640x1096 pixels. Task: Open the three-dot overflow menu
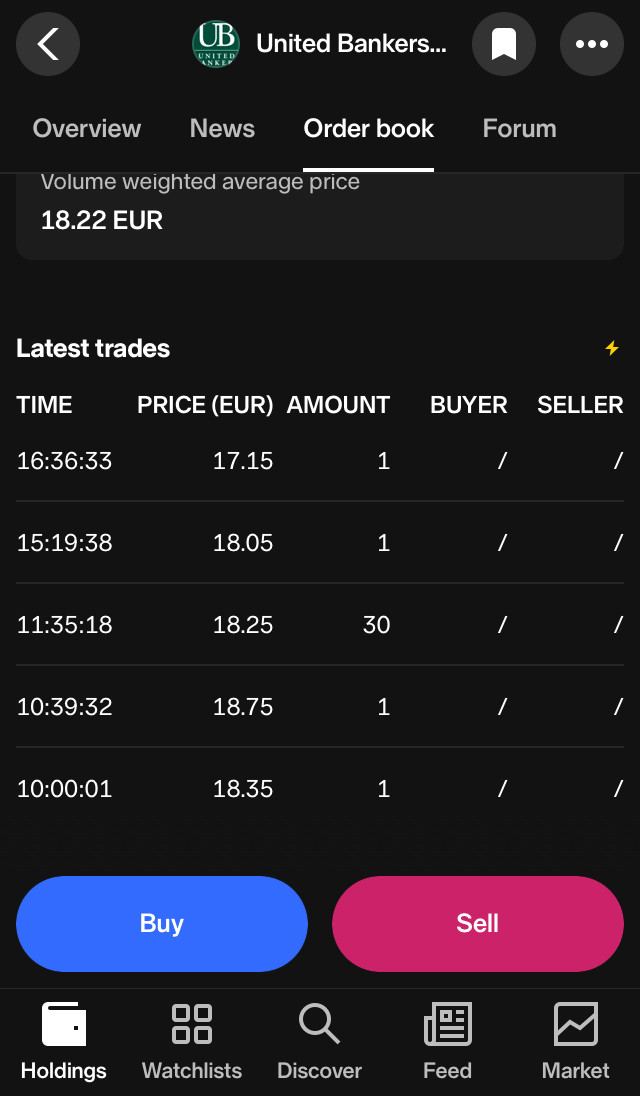click(592, 44)
